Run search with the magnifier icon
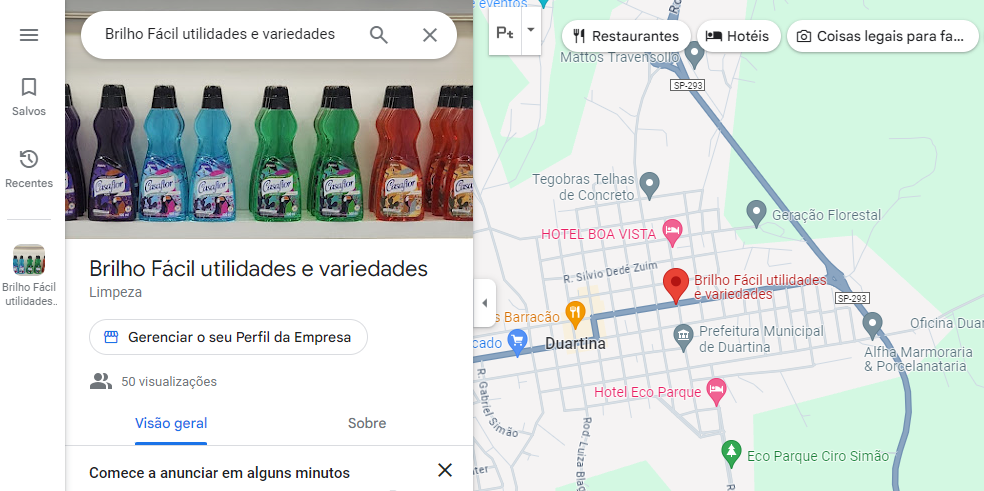 click(x=379, y=35)
